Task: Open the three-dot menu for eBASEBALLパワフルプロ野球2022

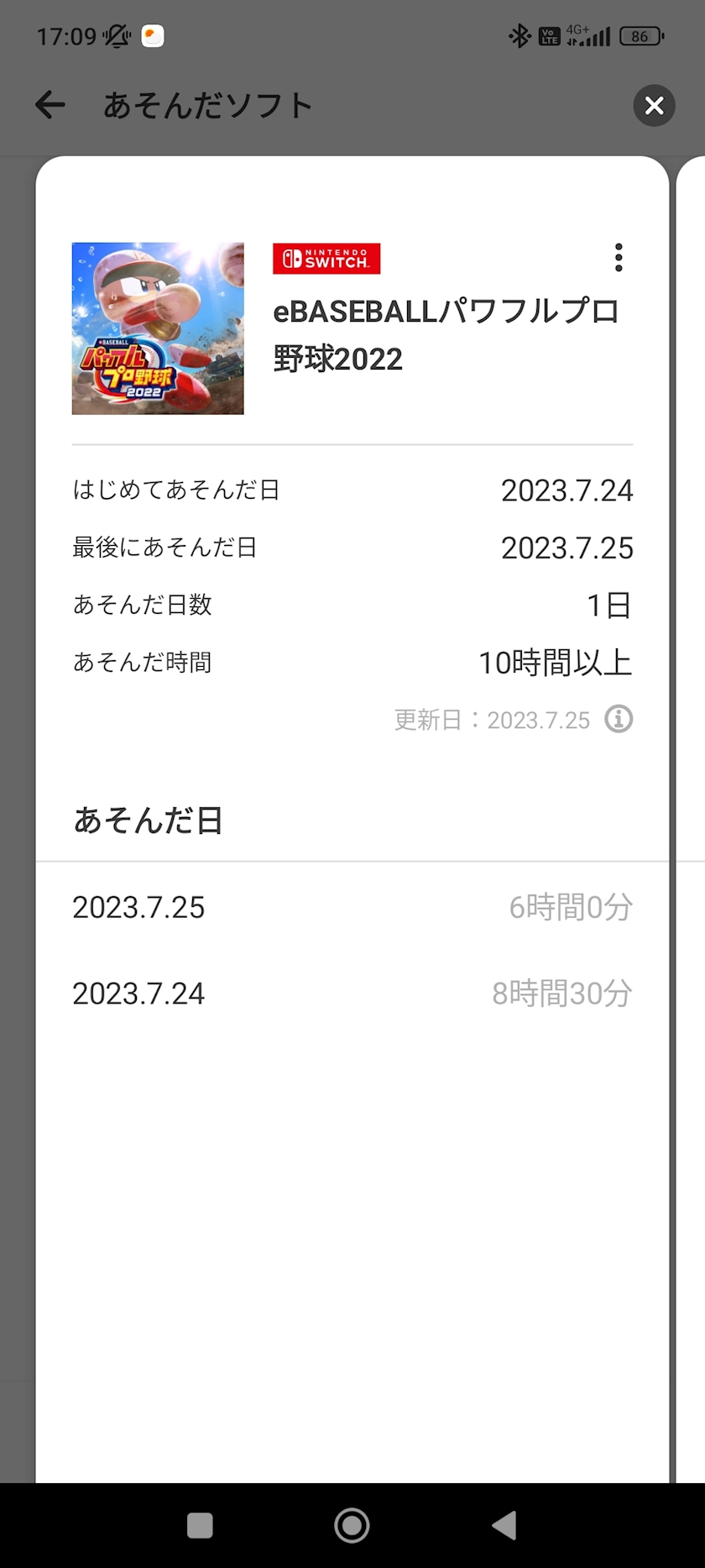Action: 619,258
